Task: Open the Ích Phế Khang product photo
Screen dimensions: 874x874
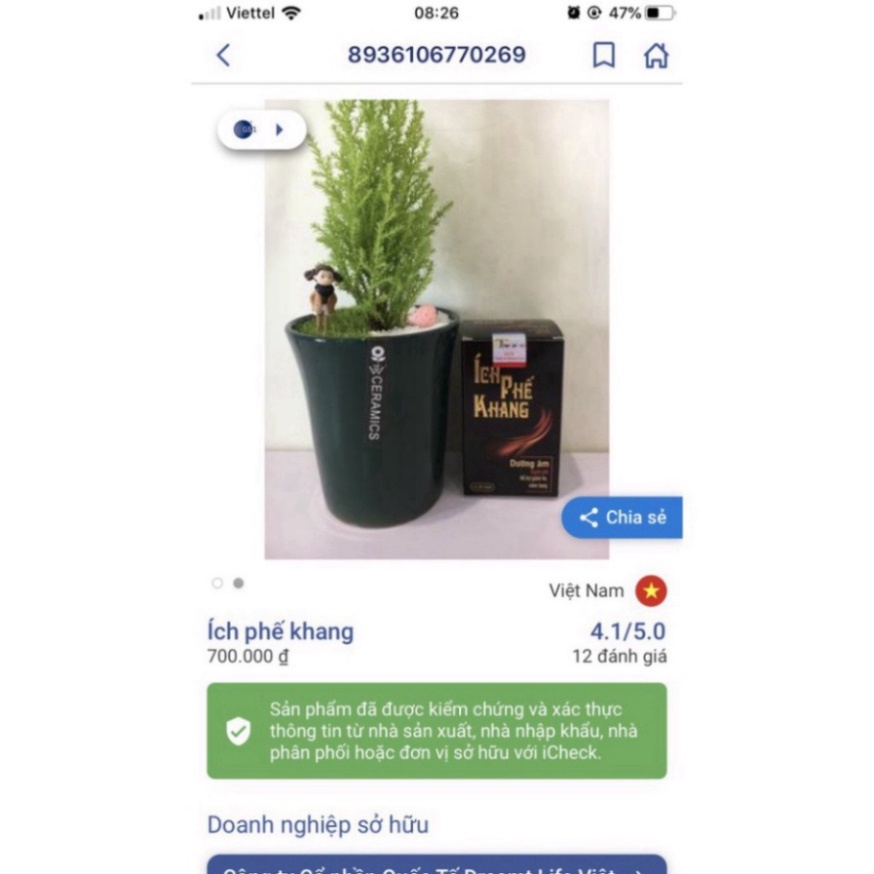Action: 437,330
